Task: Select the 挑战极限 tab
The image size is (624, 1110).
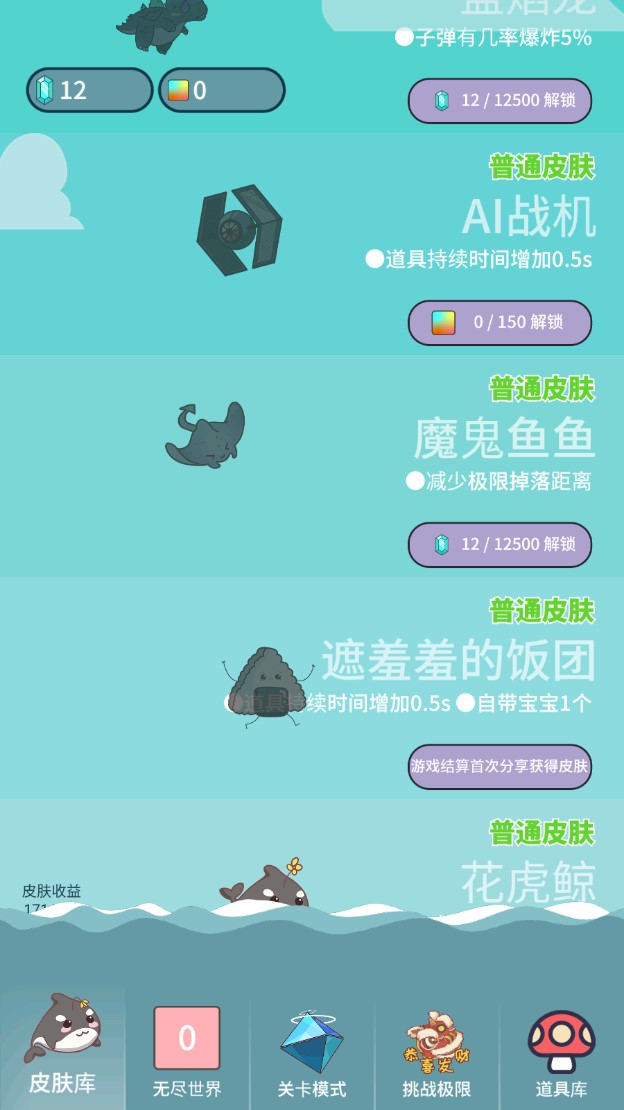Action: [x=436, y=1052]
